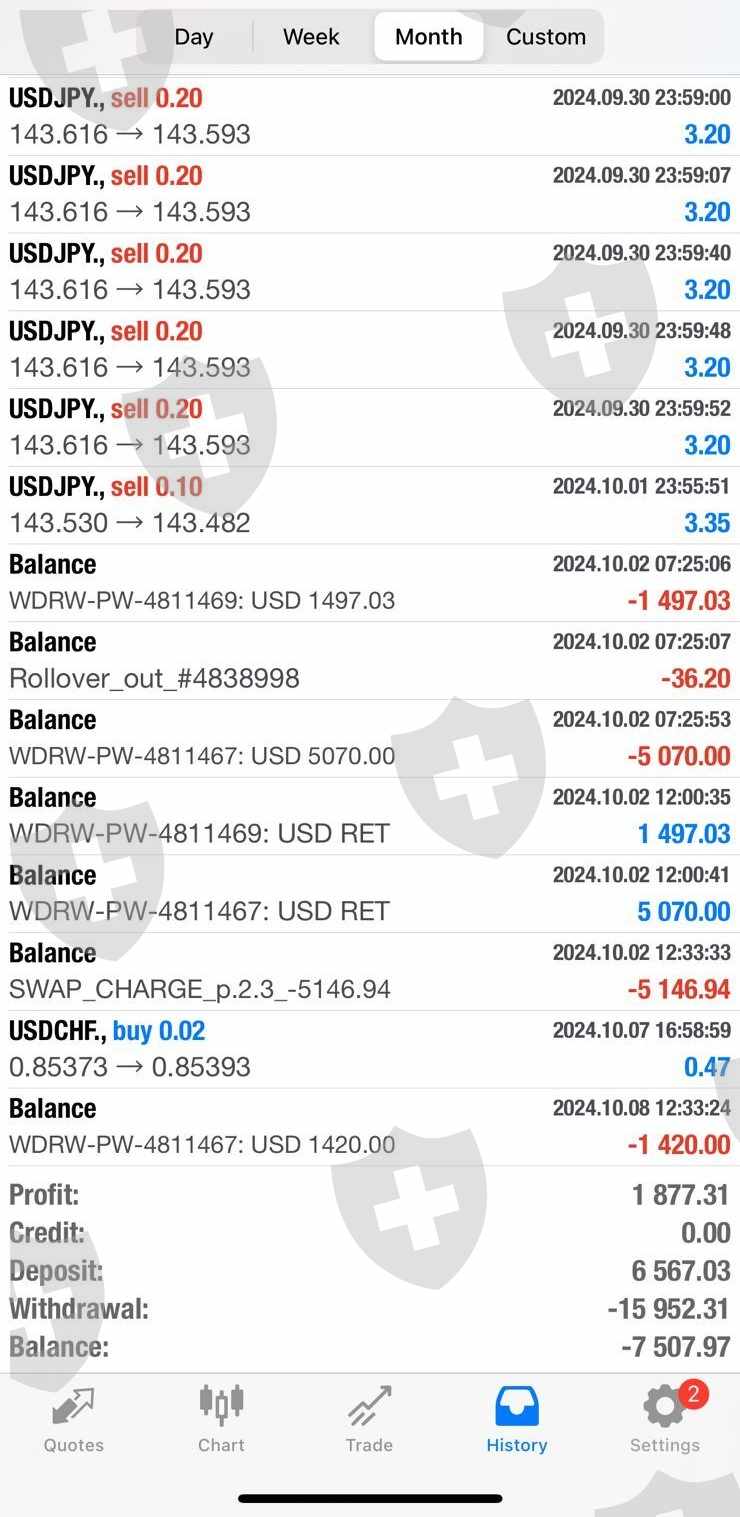The width and height of the screenshot is (740, 1517).
Task: Open the SWAP_CHARGE_p.2.3 balance entry
Action: point(370,971)
